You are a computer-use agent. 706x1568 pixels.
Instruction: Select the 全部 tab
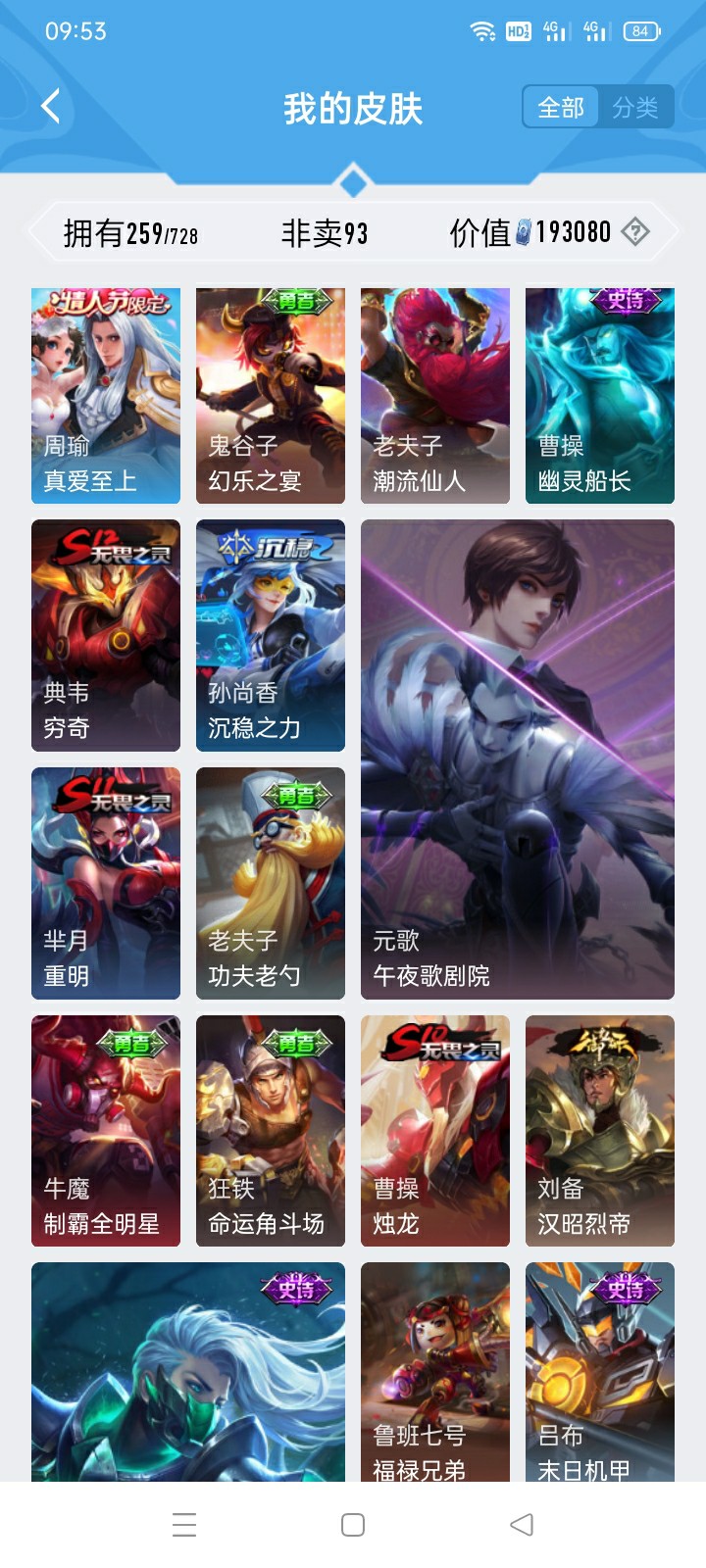click(561, 107)
